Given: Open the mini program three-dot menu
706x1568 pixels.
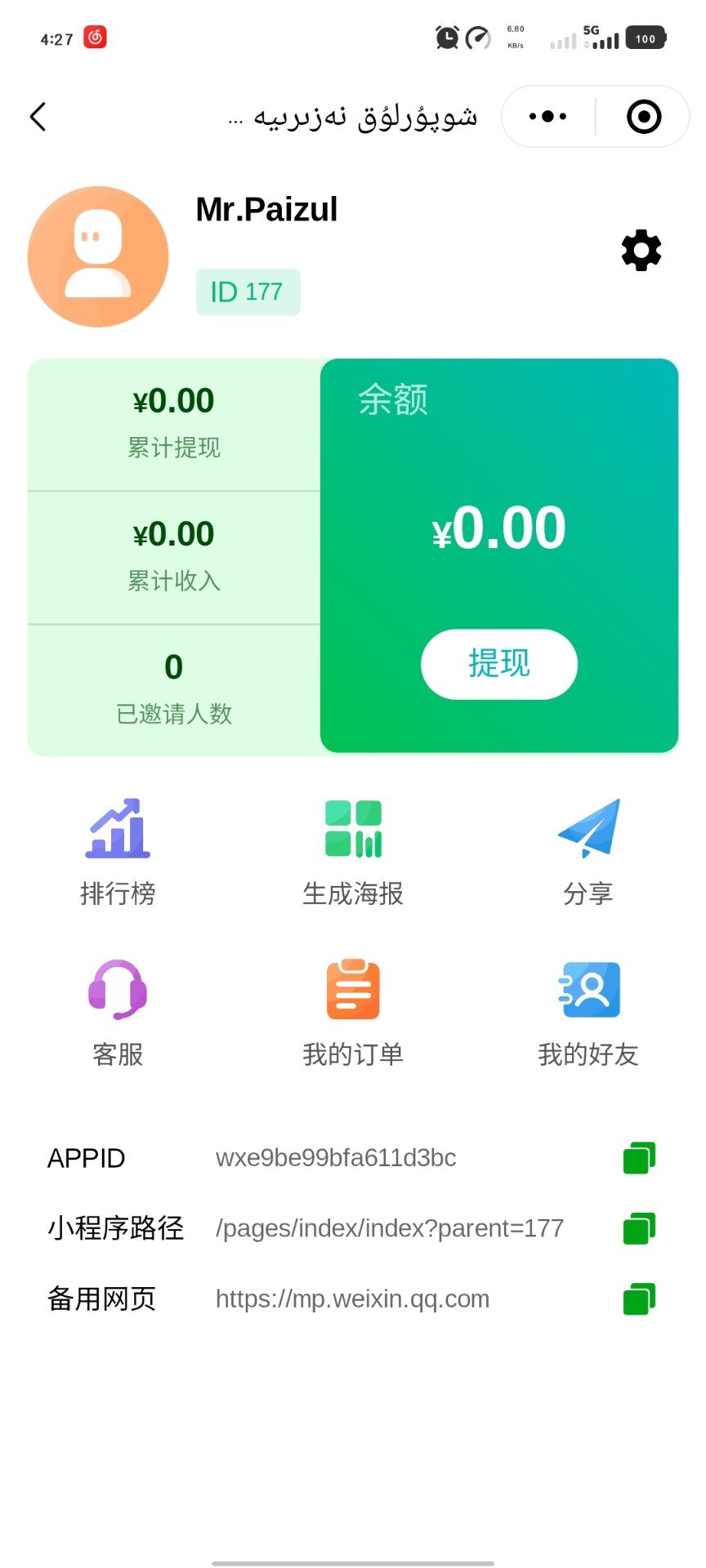Looking at the screenshot, I should tap(547, 117).
